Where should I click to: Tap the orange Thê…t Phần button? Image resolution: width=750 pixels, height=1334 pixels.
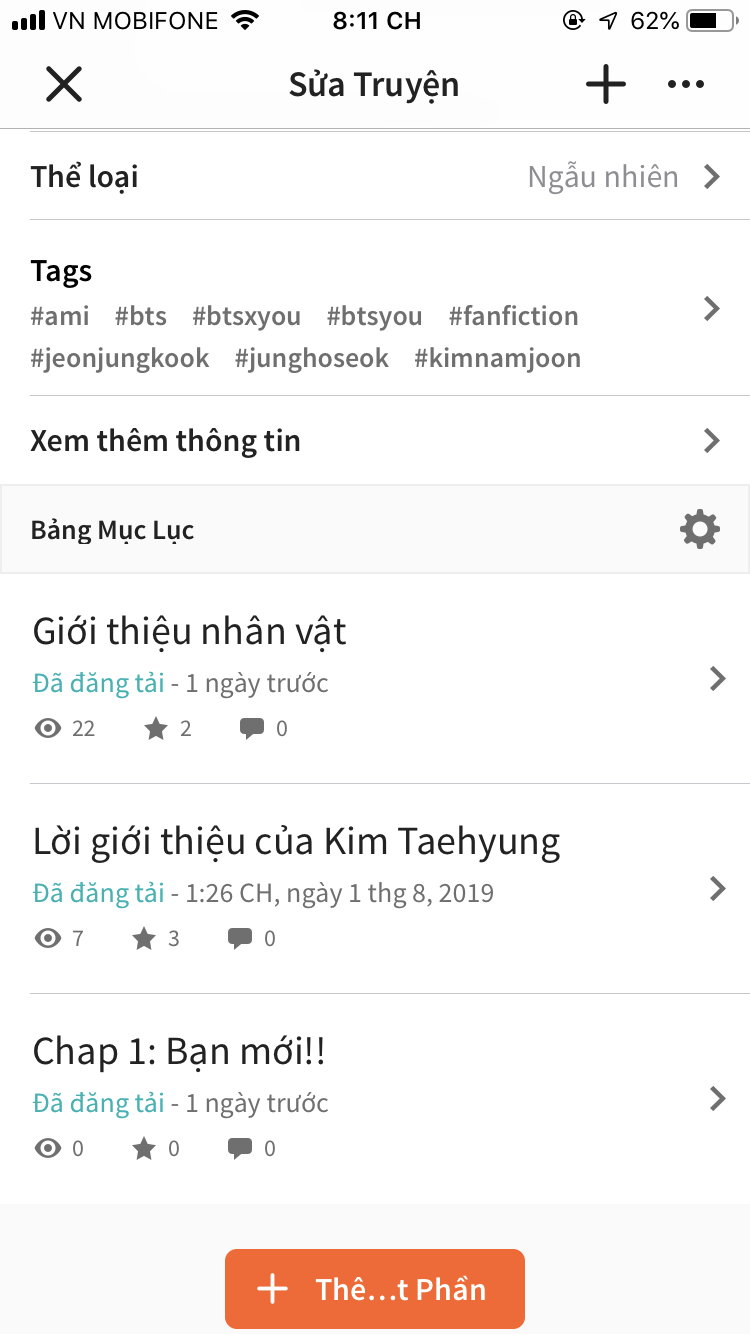pyautogui.click(x=375, y=1289)
